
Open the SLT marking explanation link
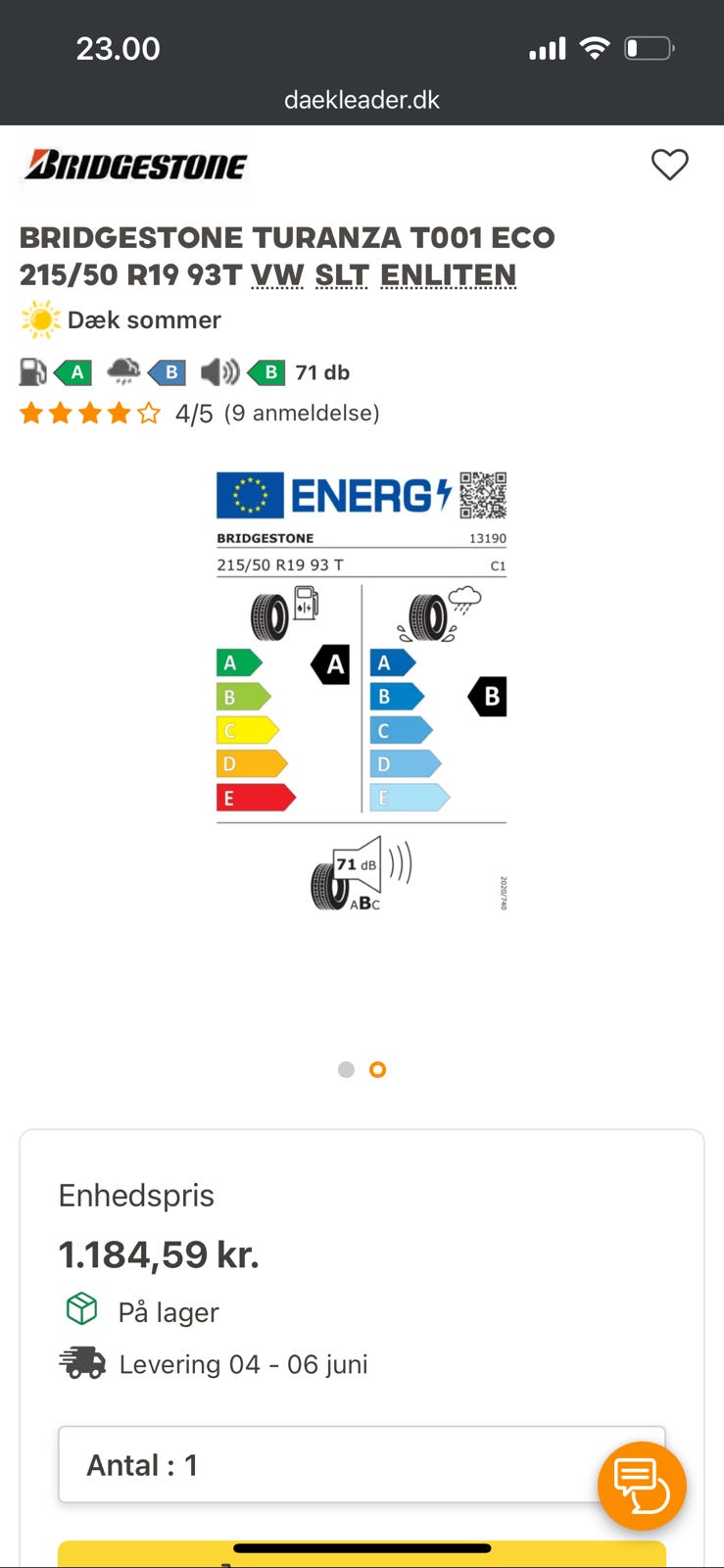[341, 275]
